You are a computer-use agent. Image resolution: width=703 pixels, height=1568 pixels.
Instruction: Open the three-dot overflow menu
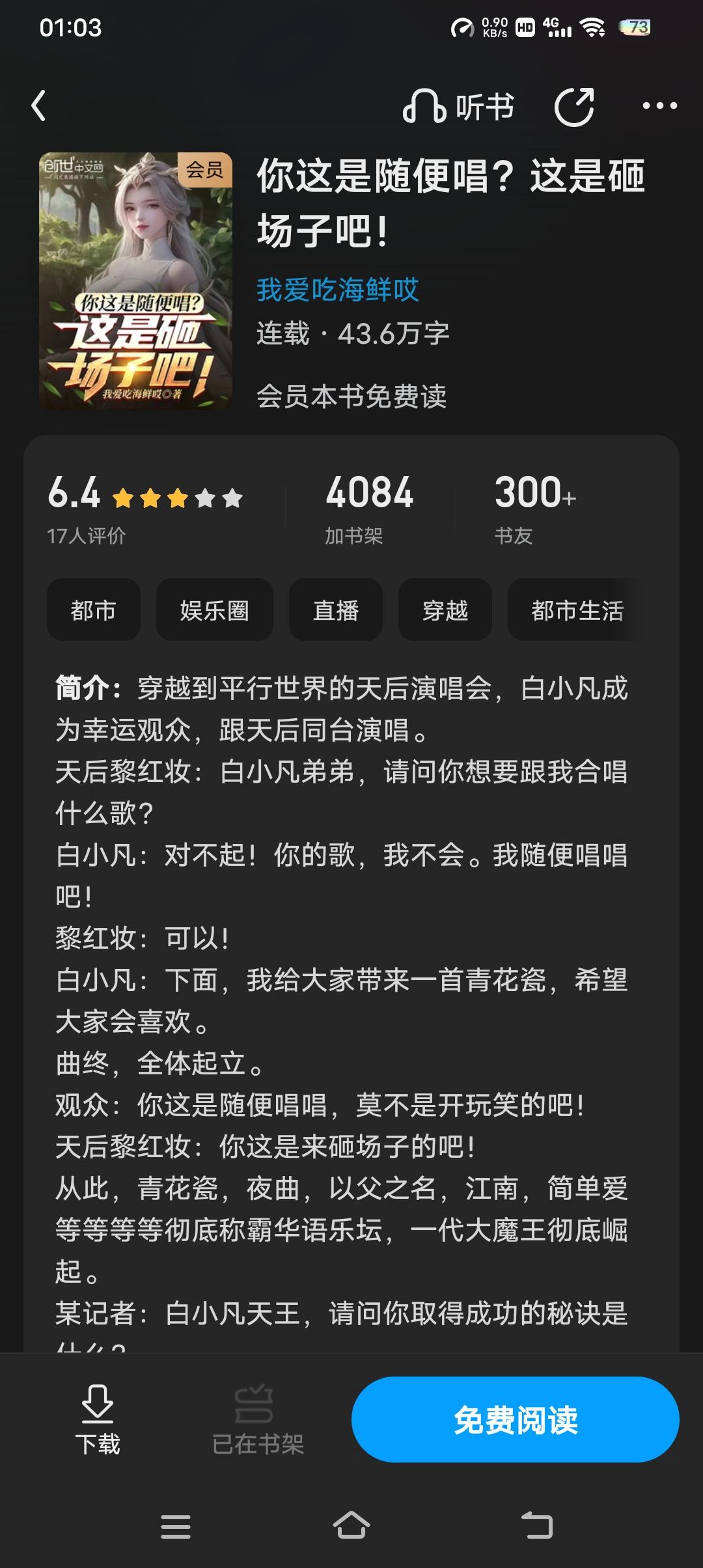[659, 106]
